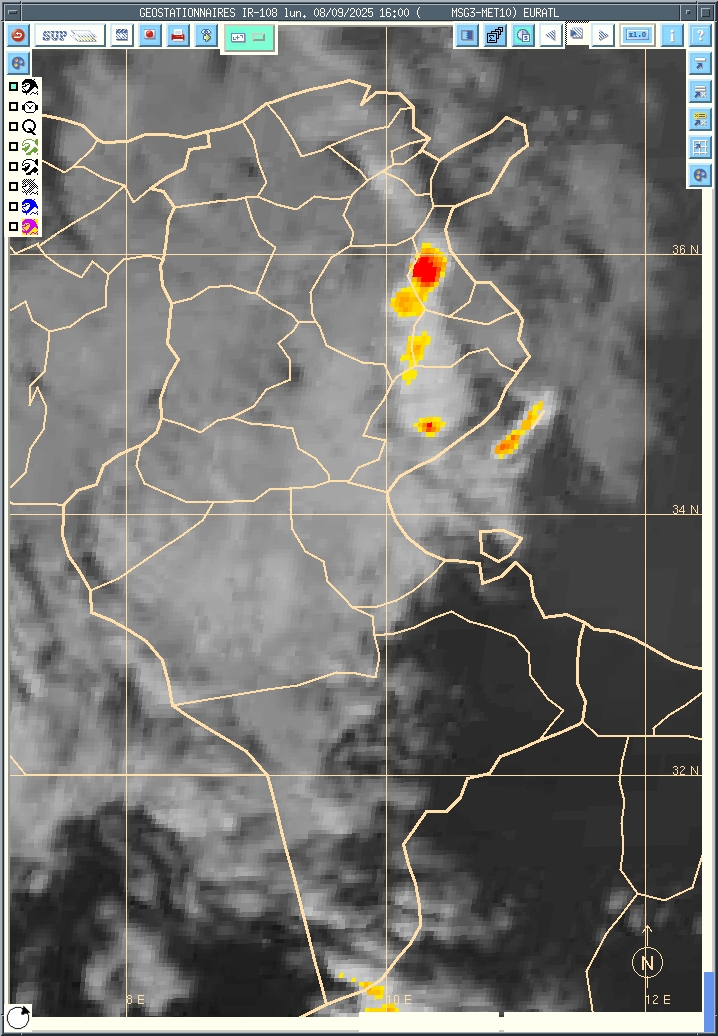
Task: Print the satellite image
Action: pos(178,36)
